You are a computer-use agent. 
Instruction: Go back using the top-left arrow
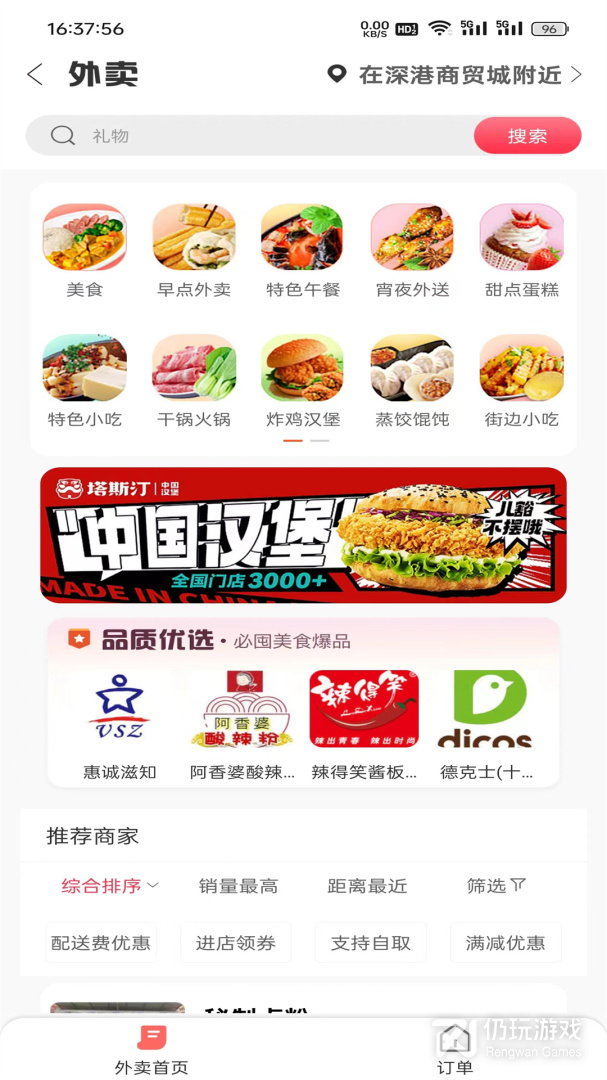[x=35, y=75]
